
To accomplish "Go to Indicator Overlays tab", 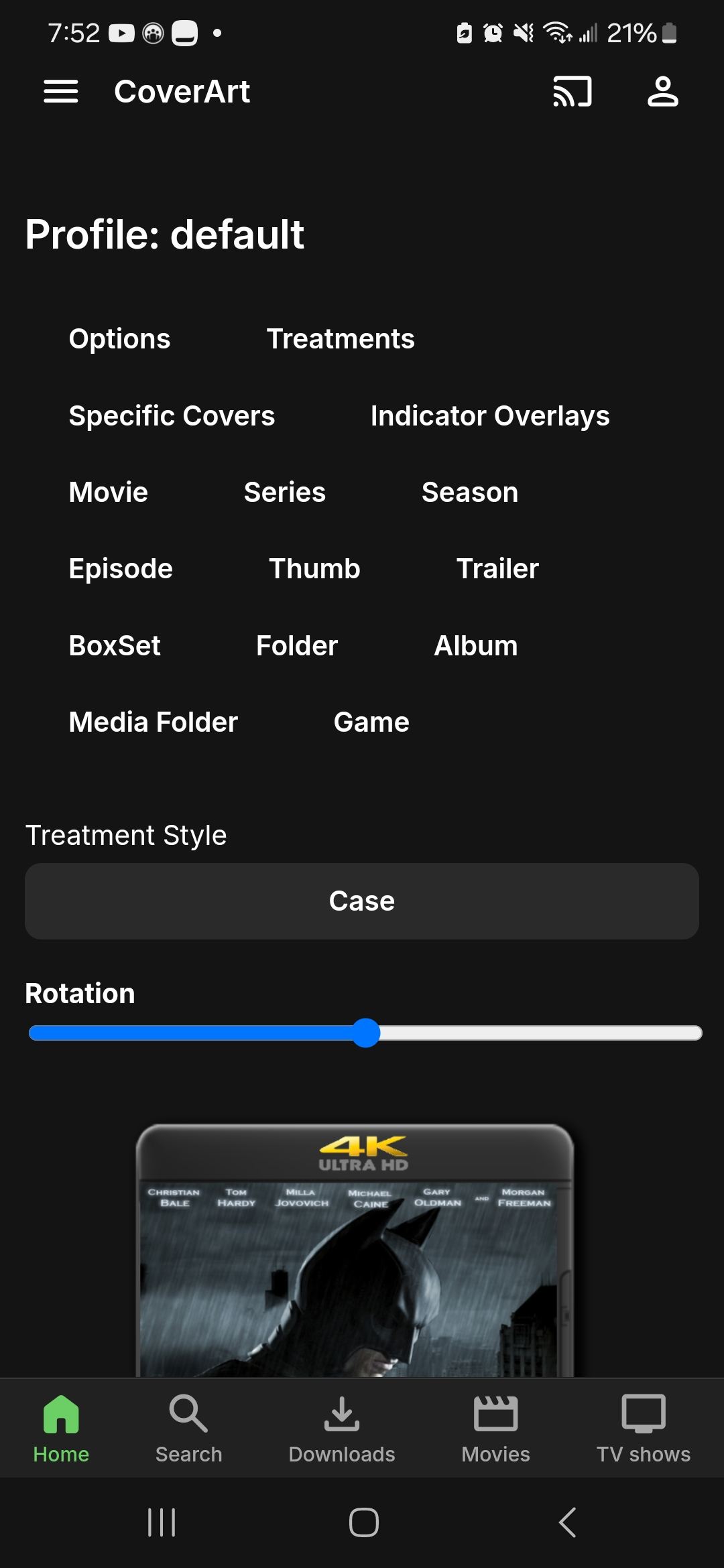I will point(490,416).
